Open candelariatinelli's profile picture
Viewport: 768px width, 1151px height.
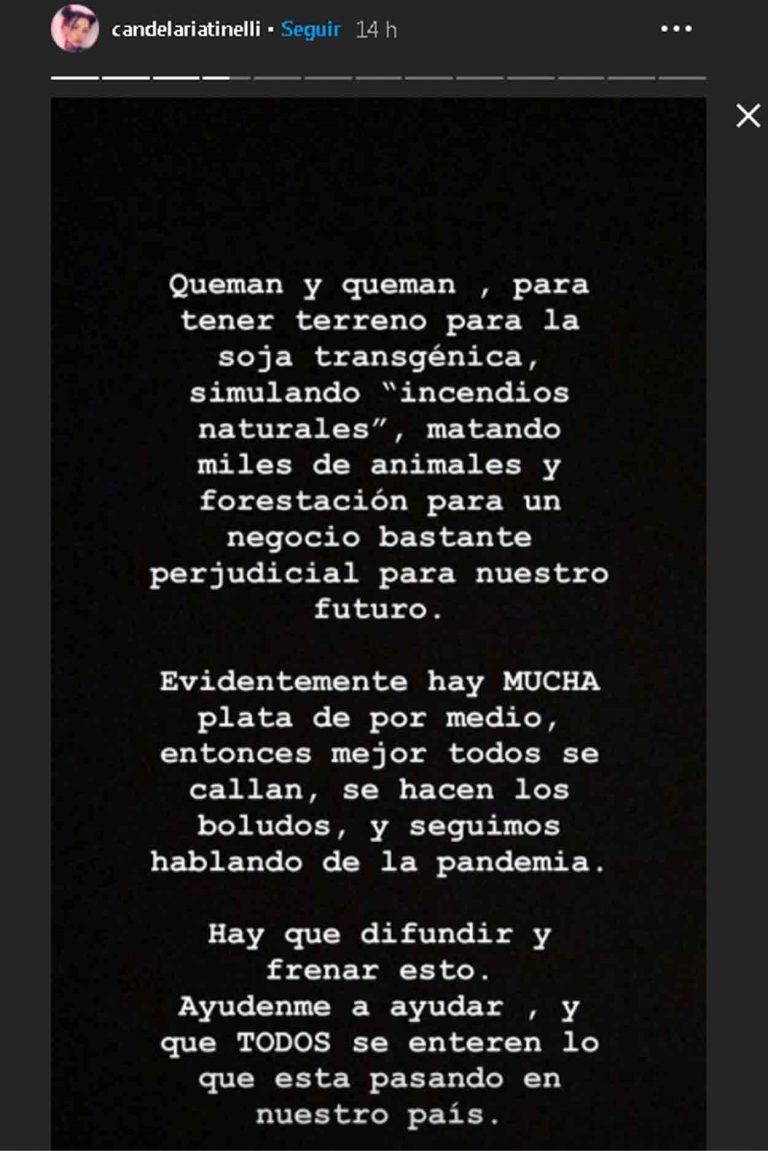coord(74,29)
